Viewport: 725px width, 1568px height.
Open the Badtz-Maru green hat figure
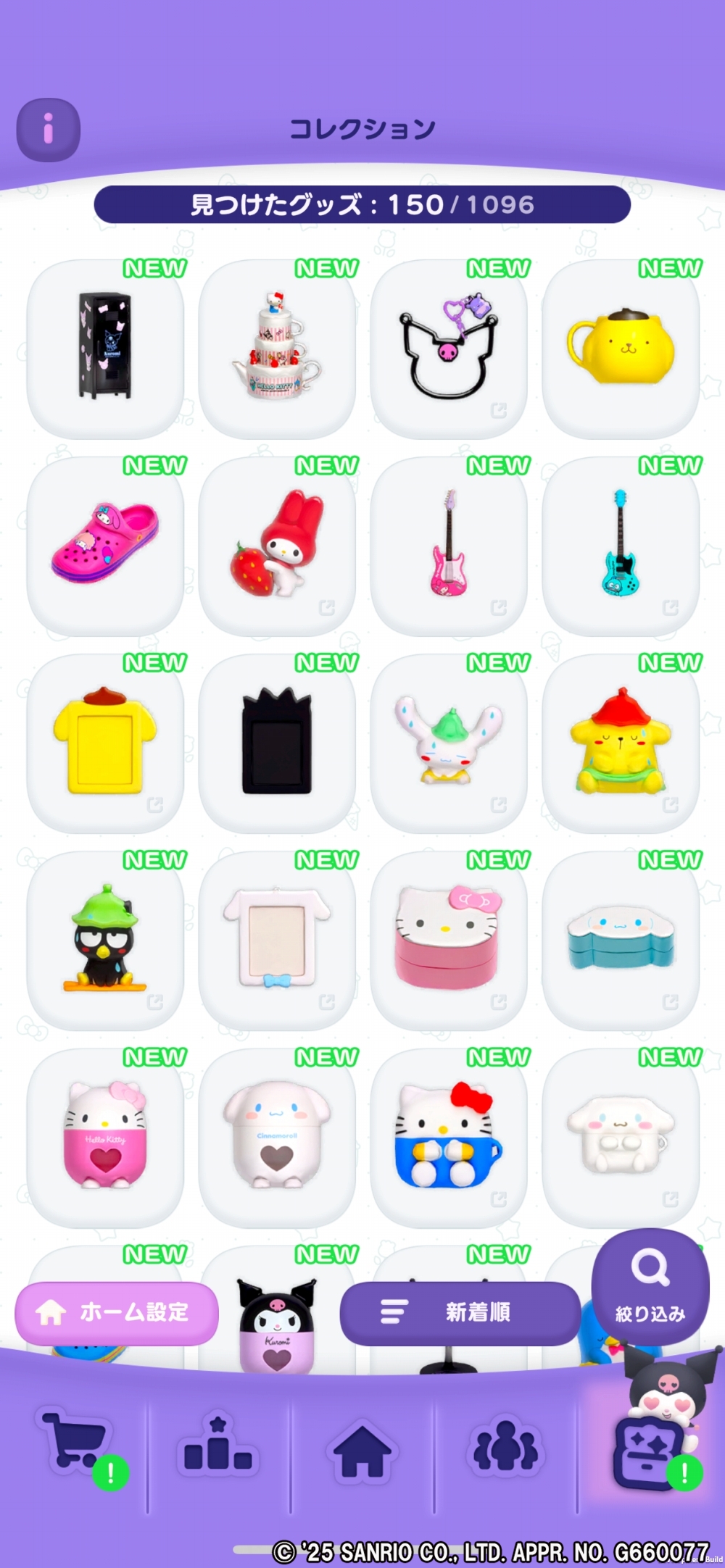click(105, 939)
